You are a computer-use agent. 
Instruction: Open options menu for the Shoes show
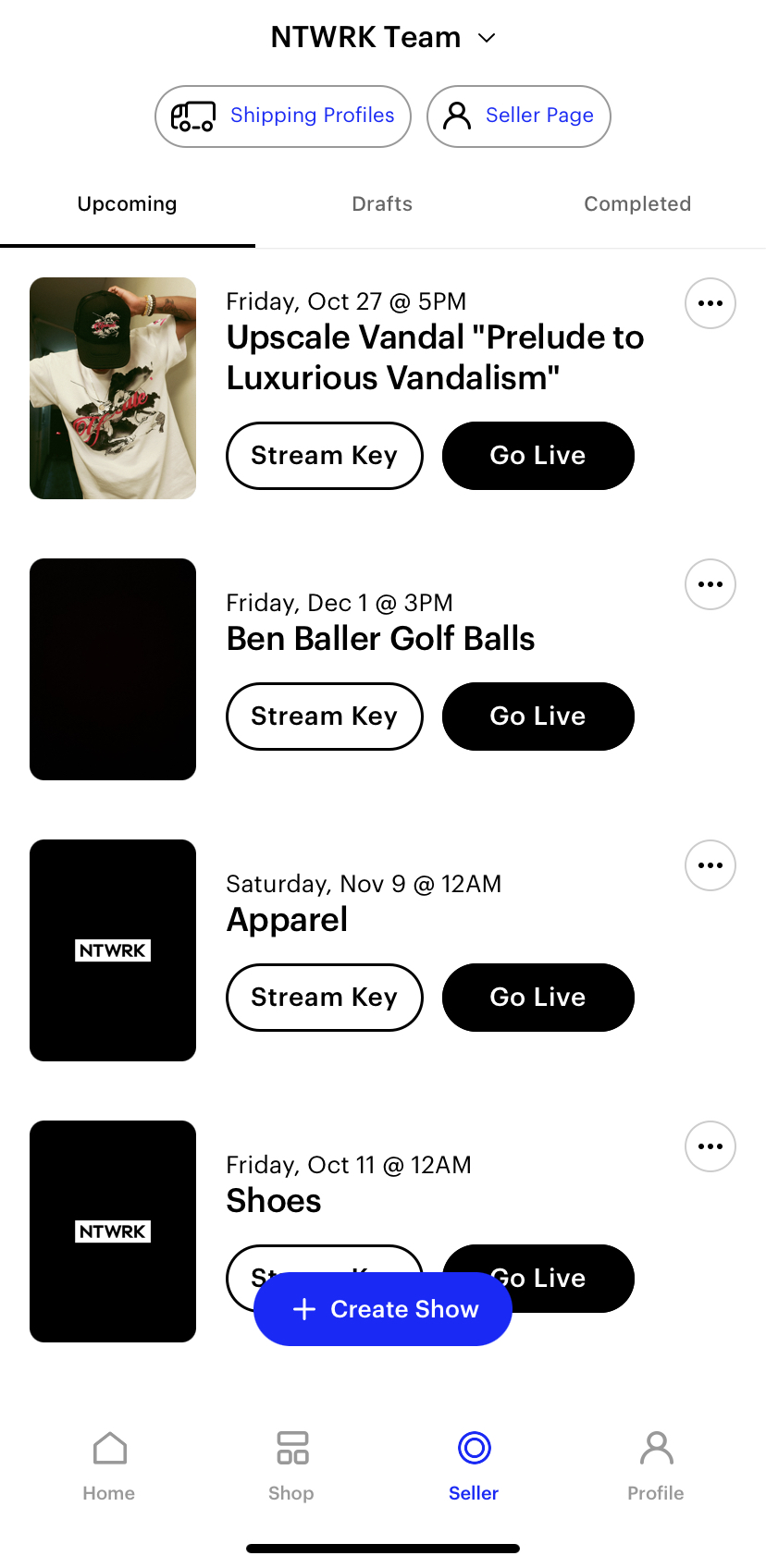[x=710, y=1146]
